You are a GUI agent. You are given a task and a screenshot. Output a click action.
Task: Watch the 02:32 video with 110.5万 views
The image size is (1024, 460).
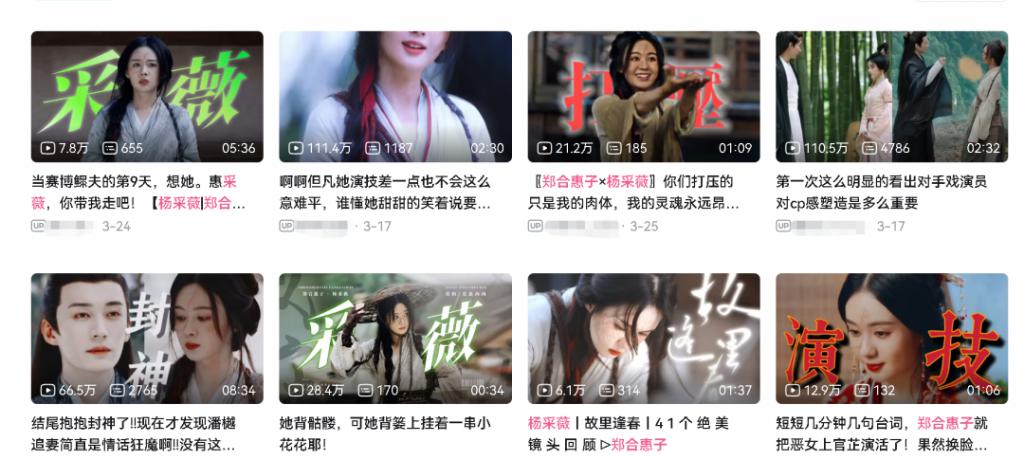(891, 95)
